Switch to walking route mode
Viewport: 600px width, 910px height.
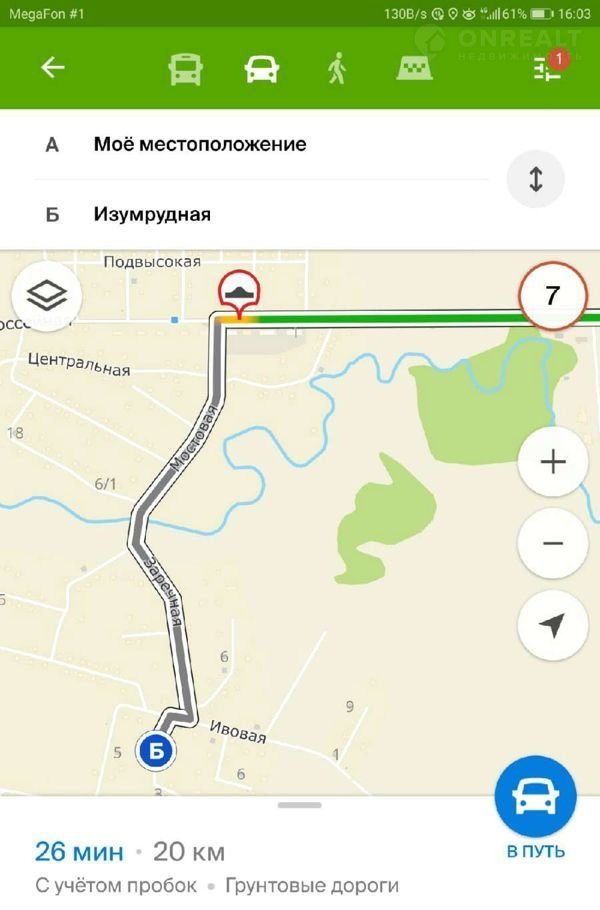pyautogui.click(x=336, y=68)
